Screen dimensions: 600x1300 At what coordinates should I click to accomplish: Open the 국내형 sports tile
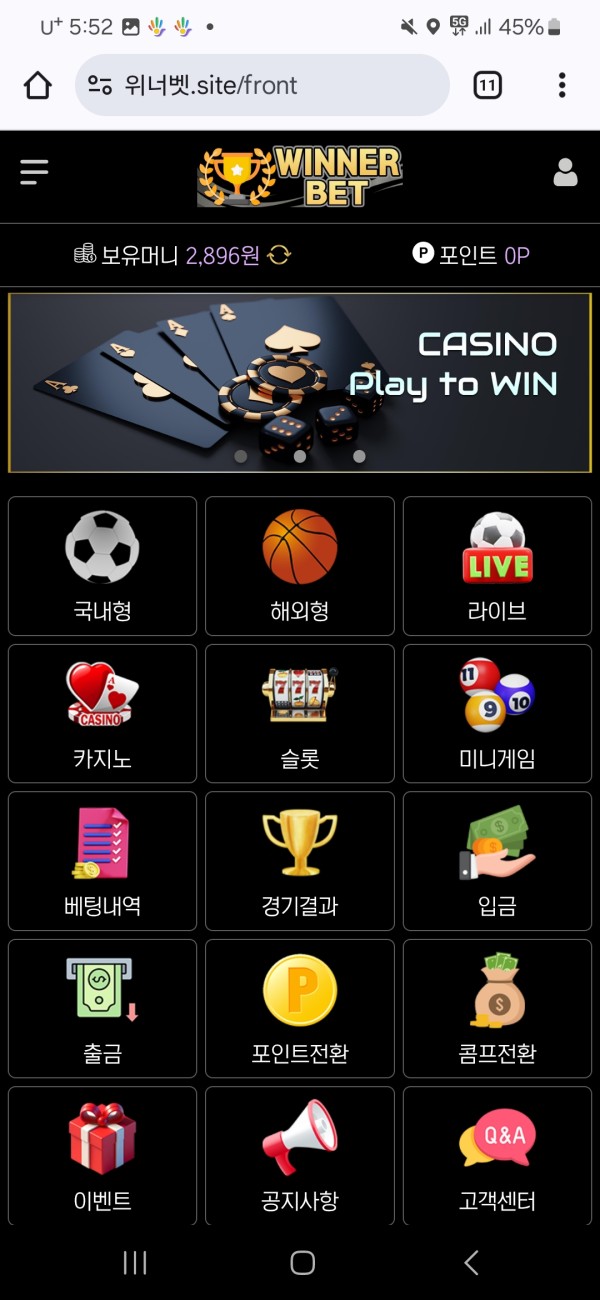(102, 566)
